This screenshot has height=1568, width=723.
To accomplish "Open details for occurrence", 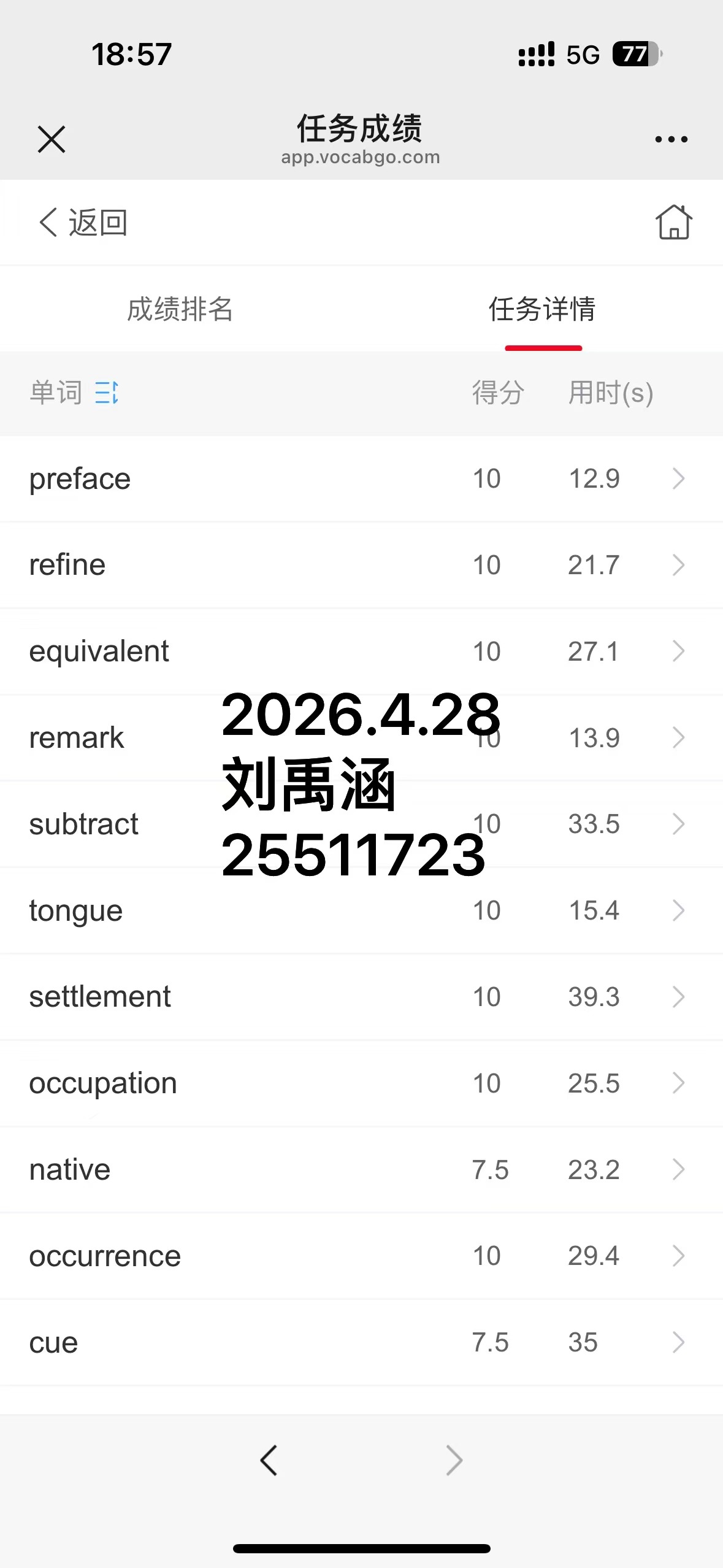I will coord(361,1256).
